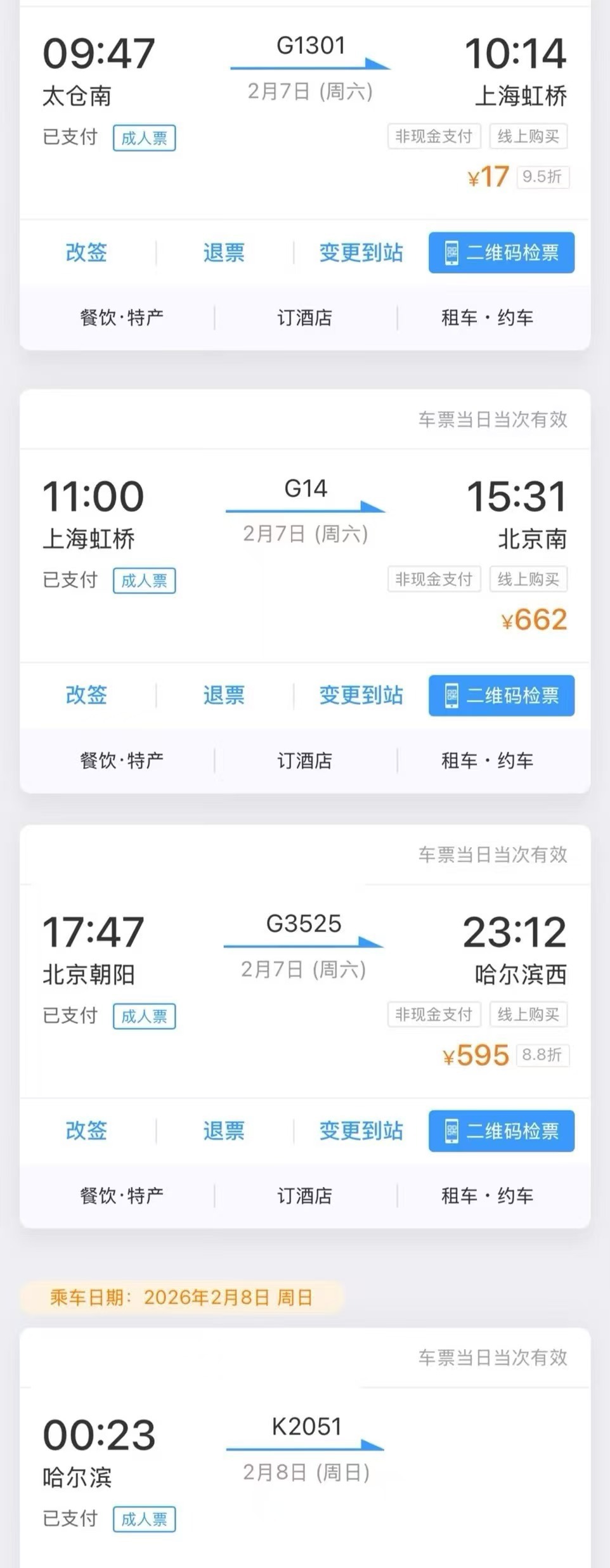Screen dimensions: 610x1568
Task: Refund the G3525 ticket via 退票
Action: [x=224, y=1131]
